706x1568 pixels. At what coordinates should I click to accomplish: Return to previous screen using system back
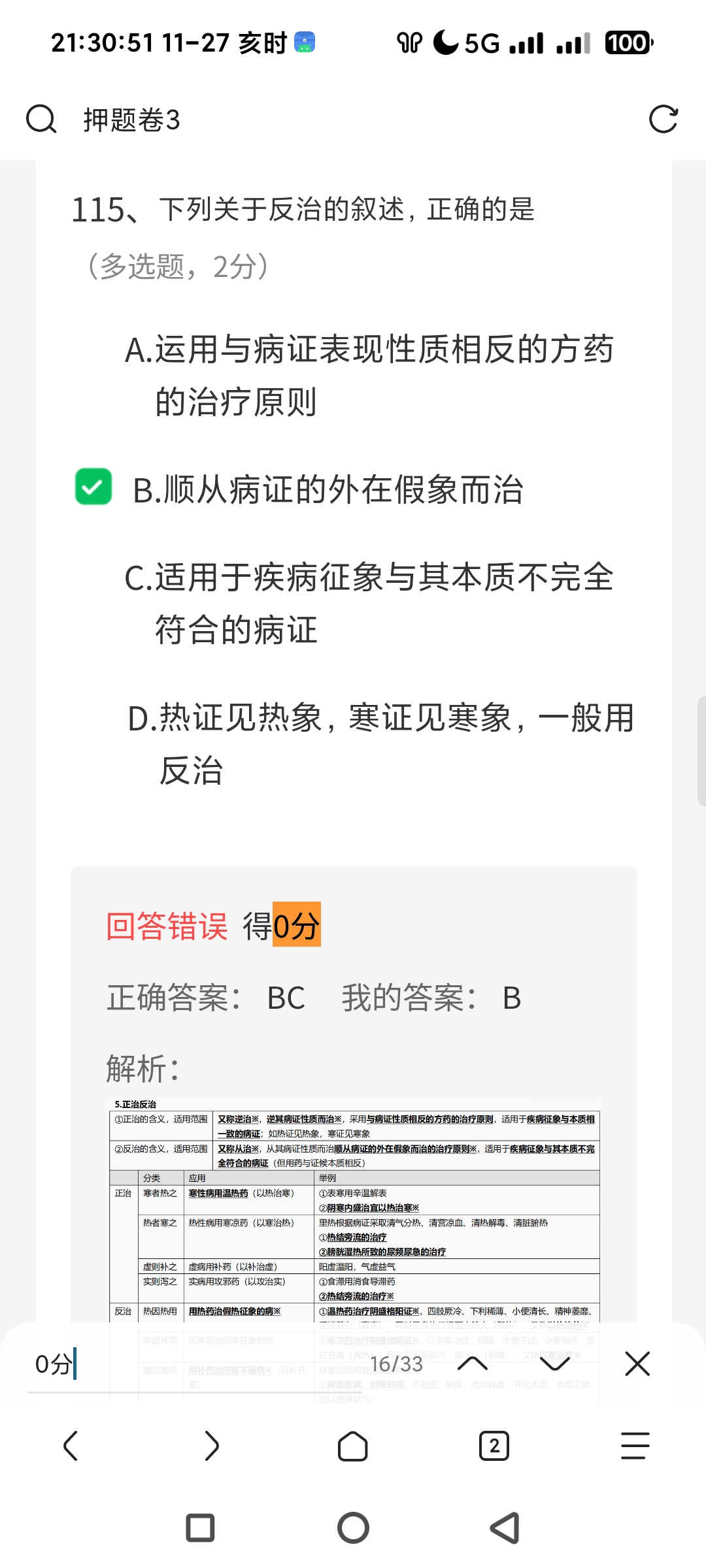pyautogui.click(x=505, y=1528)
